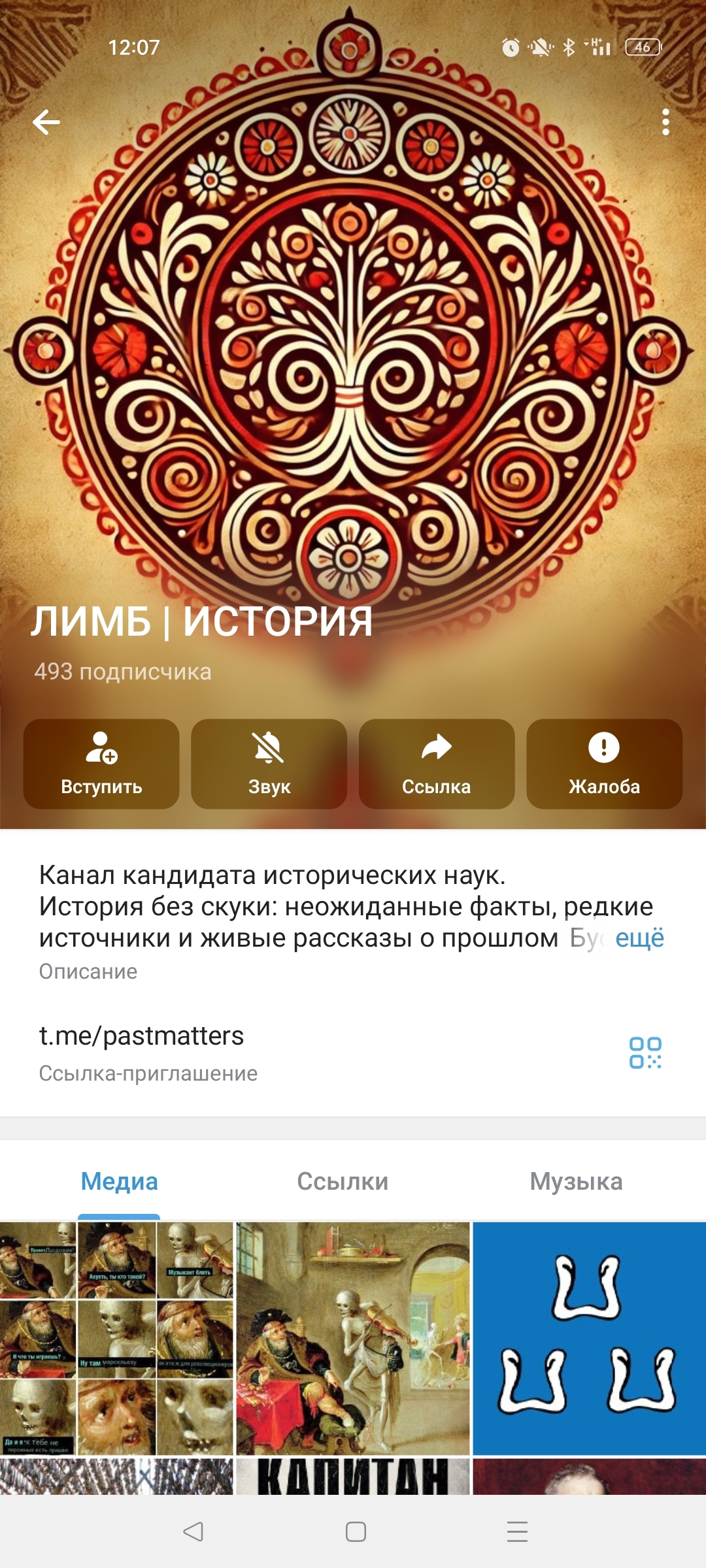Go back using the top arrow

point(46,122)
